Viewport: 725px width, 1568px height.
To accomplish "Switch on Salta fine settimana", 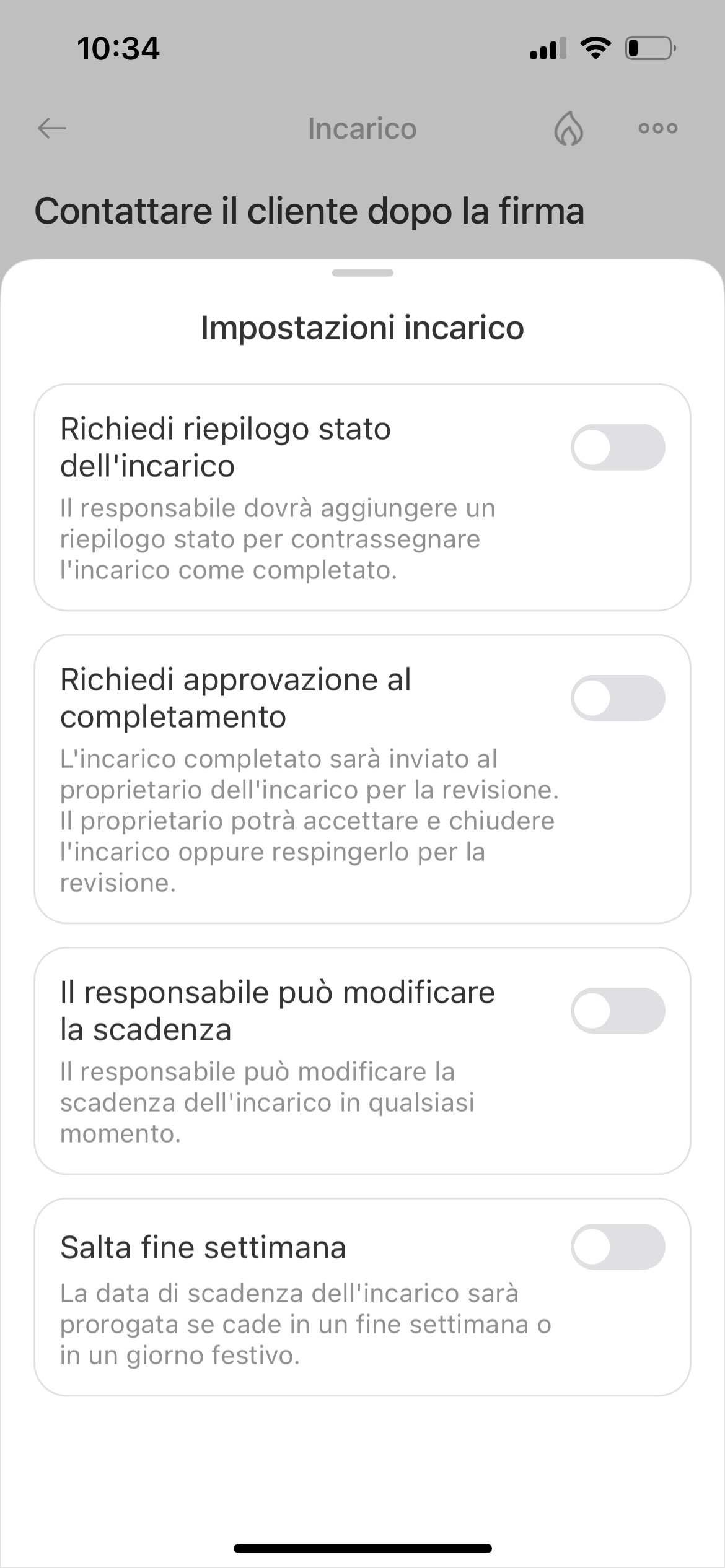I will pos(618,1247).
